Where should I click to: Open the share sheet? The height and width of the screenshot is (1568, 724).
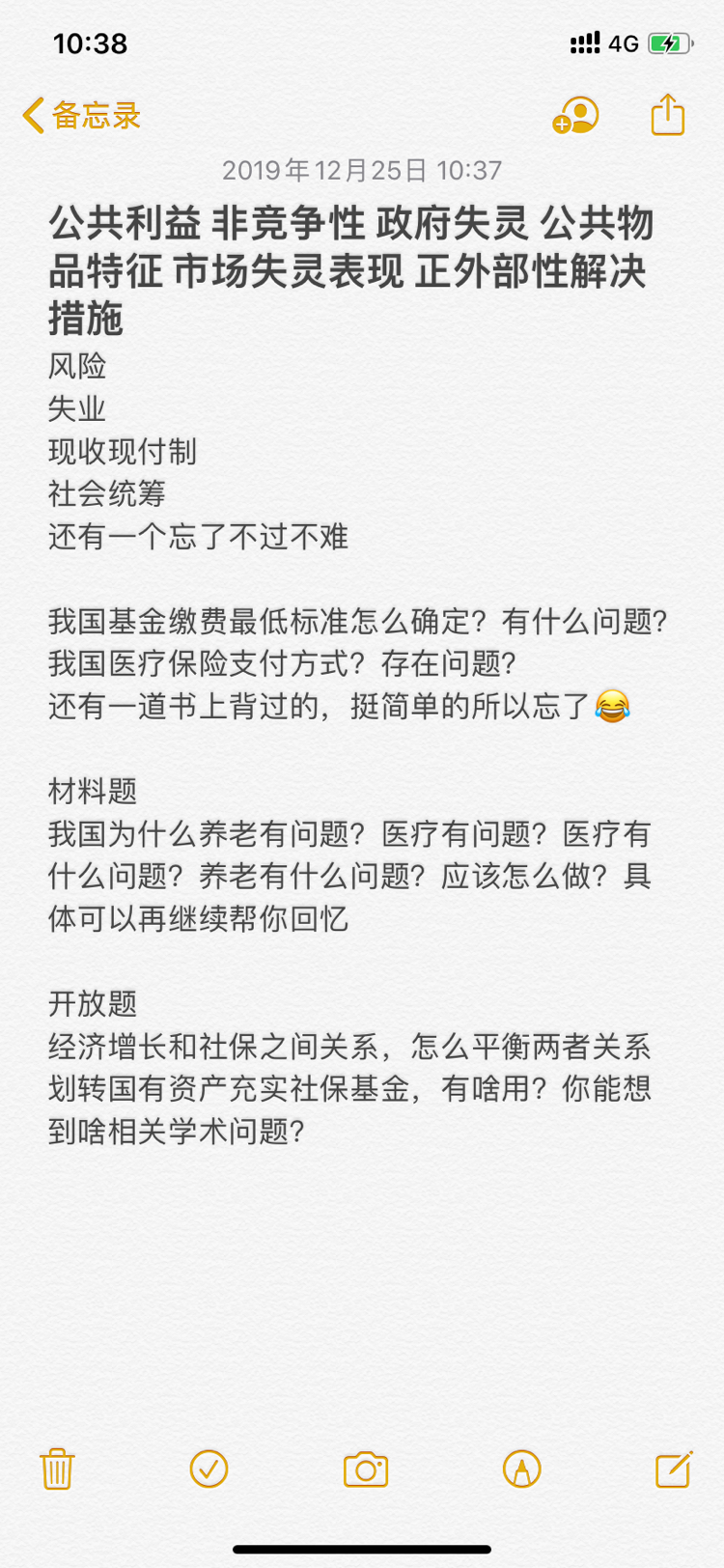(x=667, y=115)
